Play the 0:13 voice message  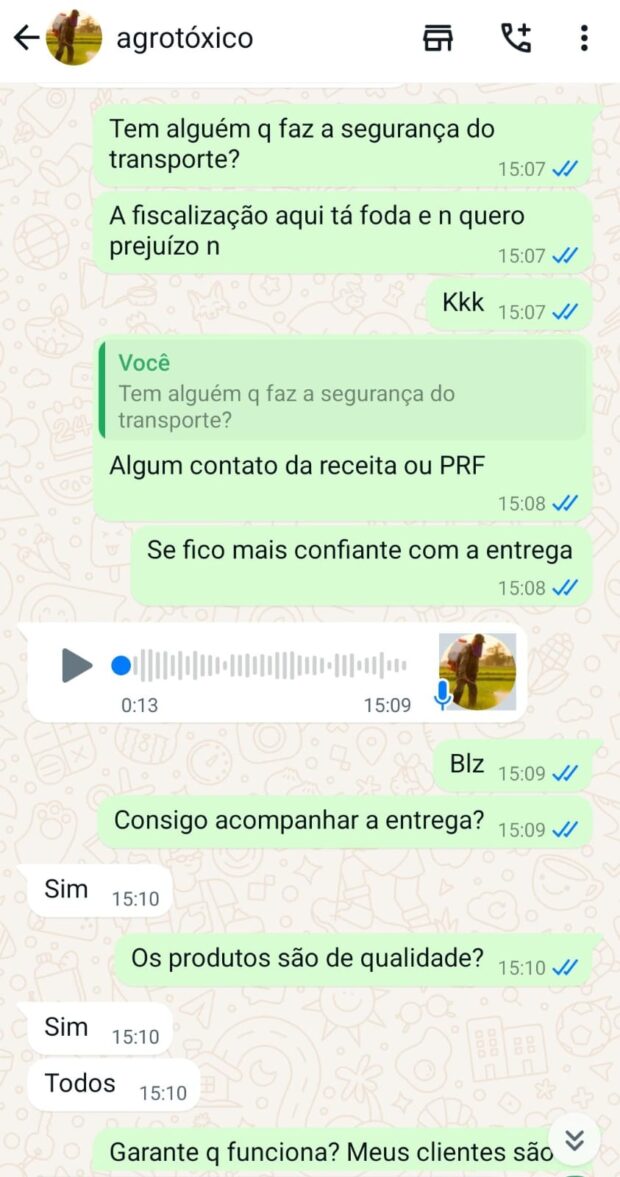(x=76, y=665)
